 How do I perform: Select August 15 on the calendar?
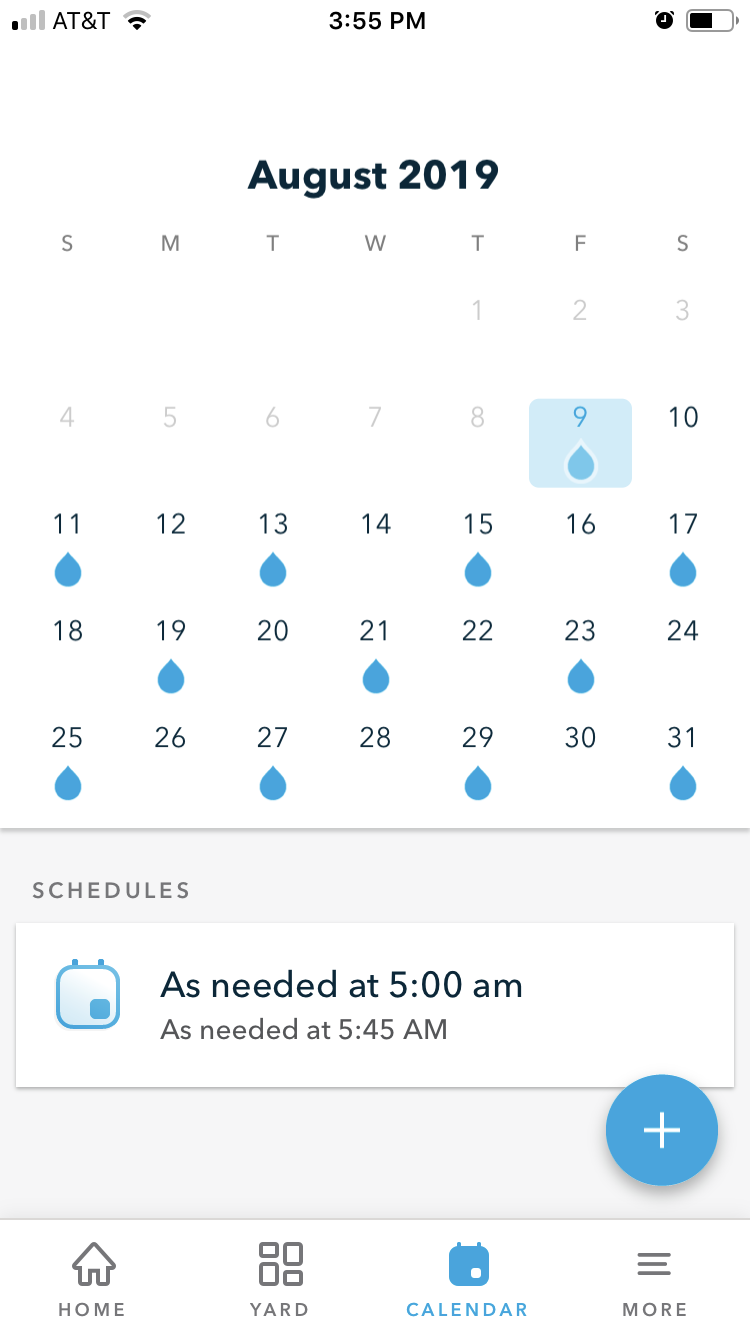click(x=478, y=549)
